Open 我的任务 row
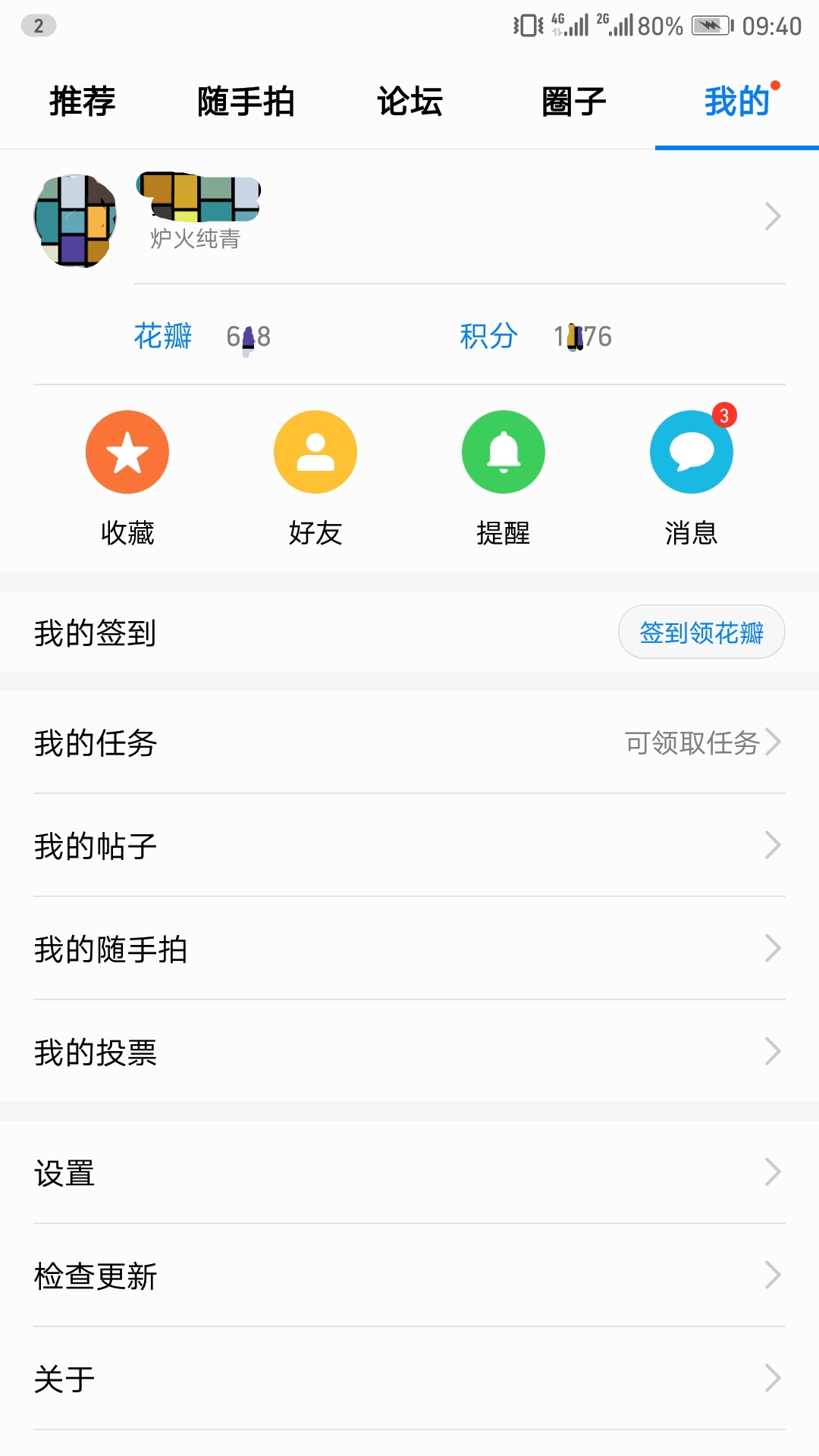The width and height of the screenshot is (819, 1456). 409,742
